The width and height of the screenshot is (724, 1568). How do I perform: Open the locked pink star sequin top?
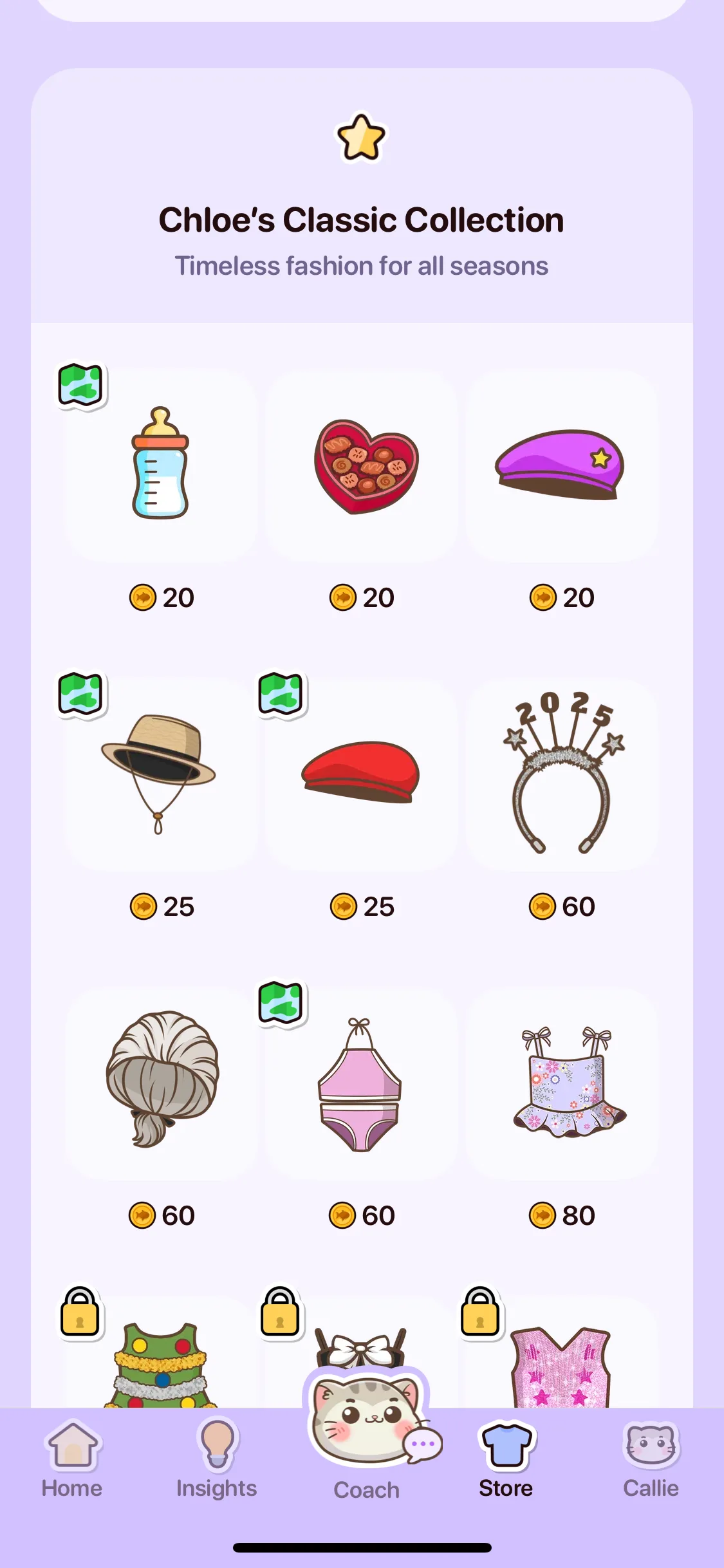point(561,1366)
